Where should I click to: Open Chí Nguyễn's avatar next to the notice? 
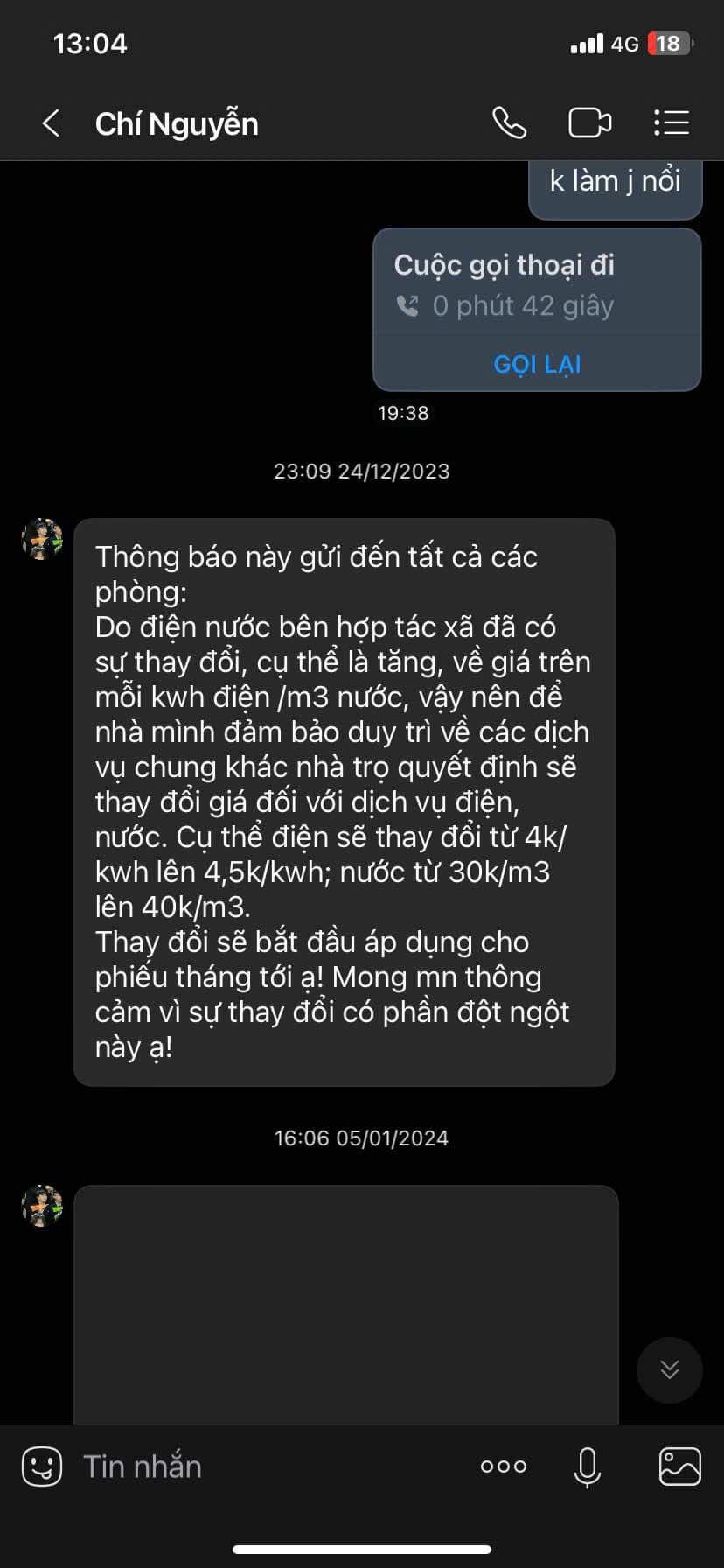click(x=42, y=539)
